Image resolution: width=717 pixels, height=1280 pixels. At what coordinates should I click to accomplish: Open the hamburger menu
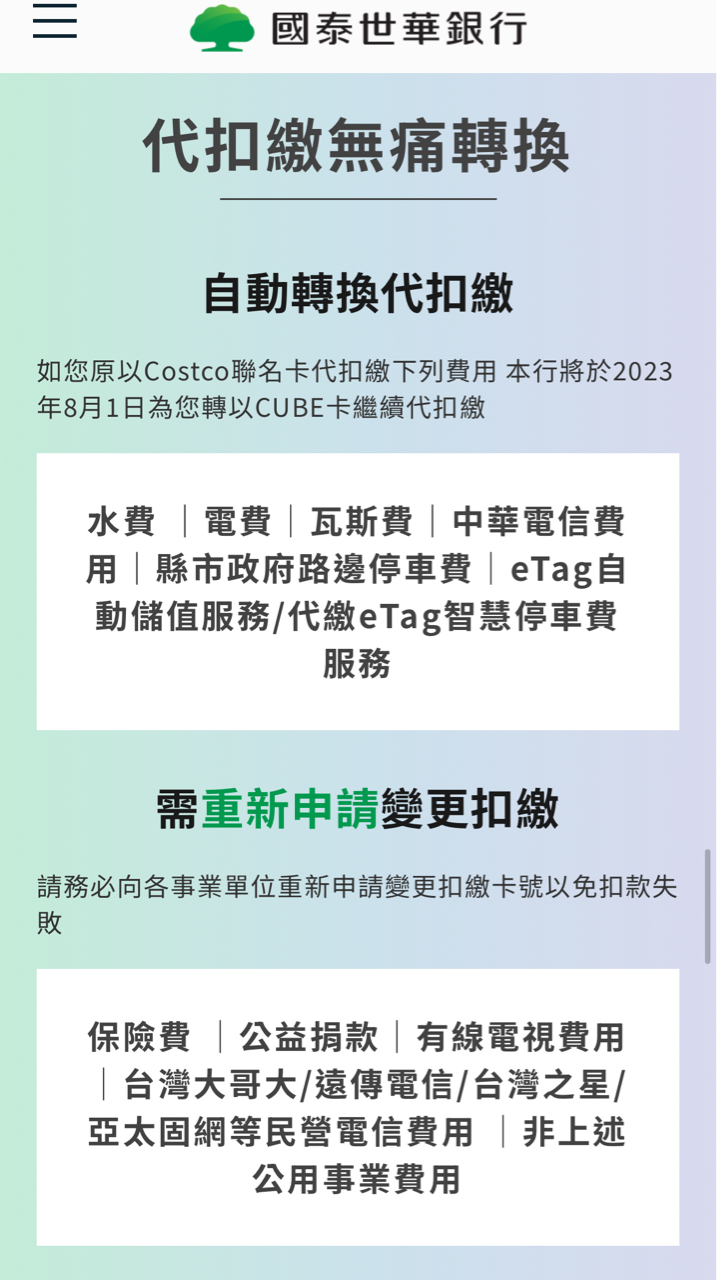coord(54,21)
